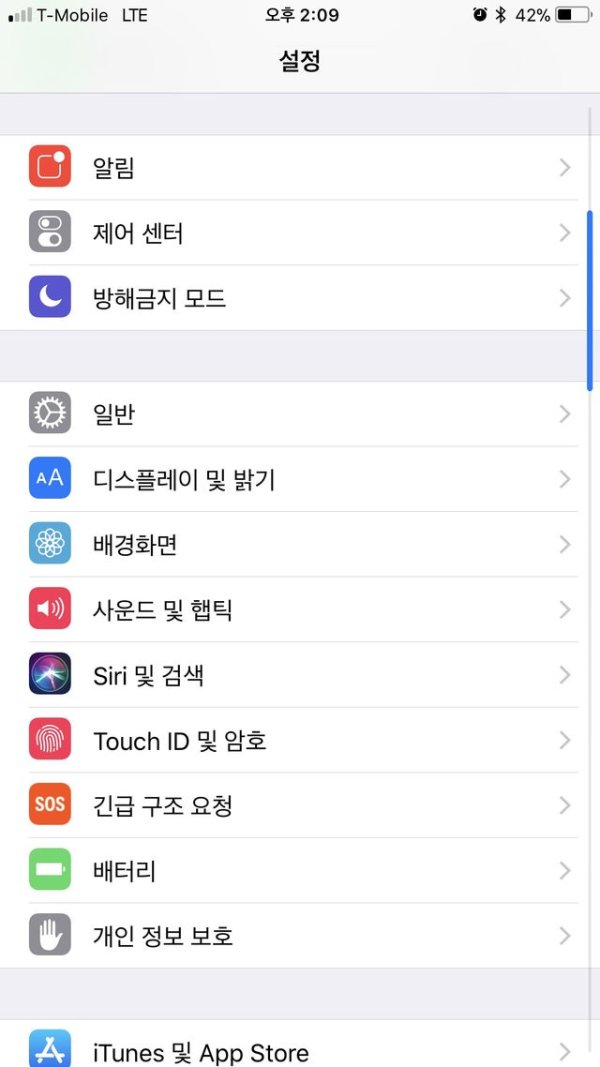Open 제어 센터 settings
This screenshot has height=1067, width=600.
coord(300,233)
